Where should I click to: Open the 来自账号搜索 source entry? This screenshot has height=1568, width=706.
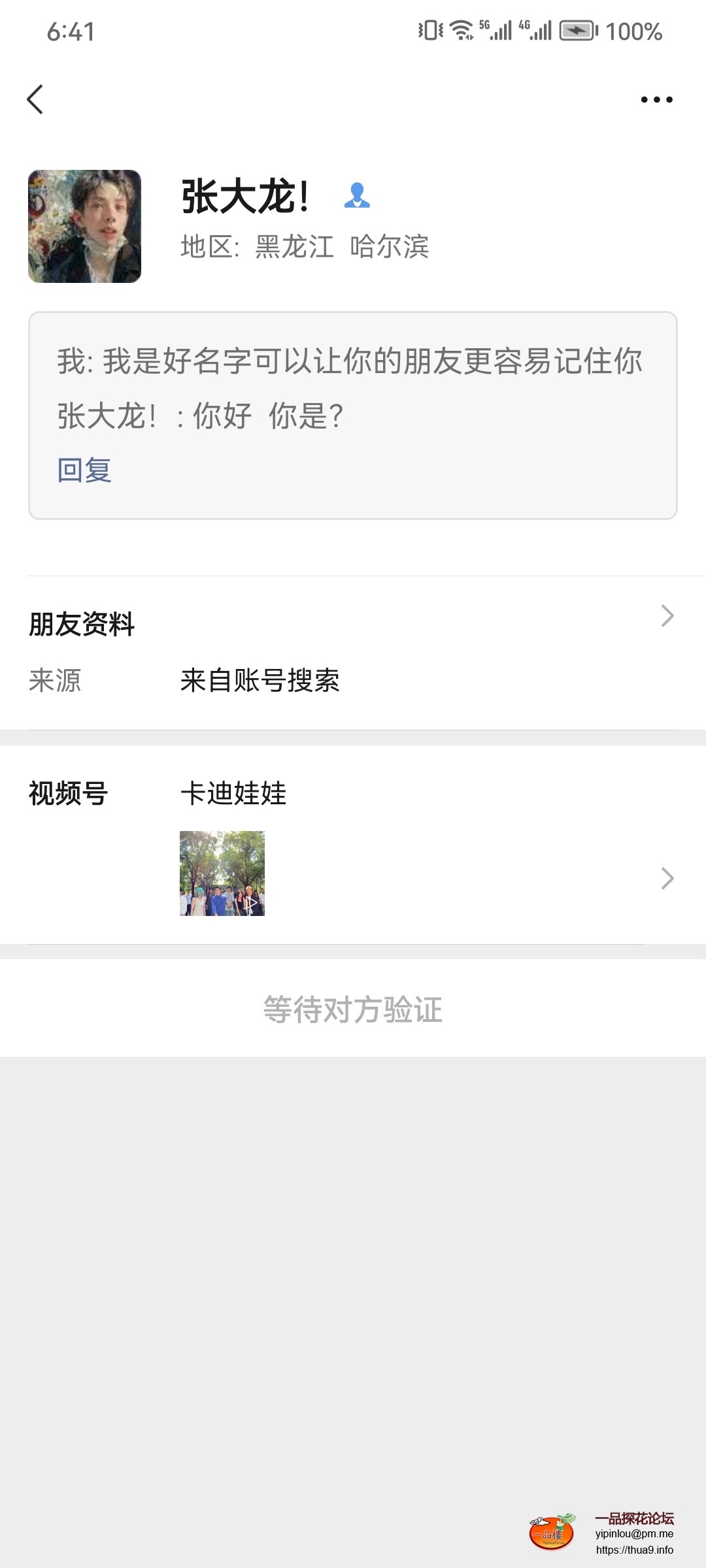[261, 682]
